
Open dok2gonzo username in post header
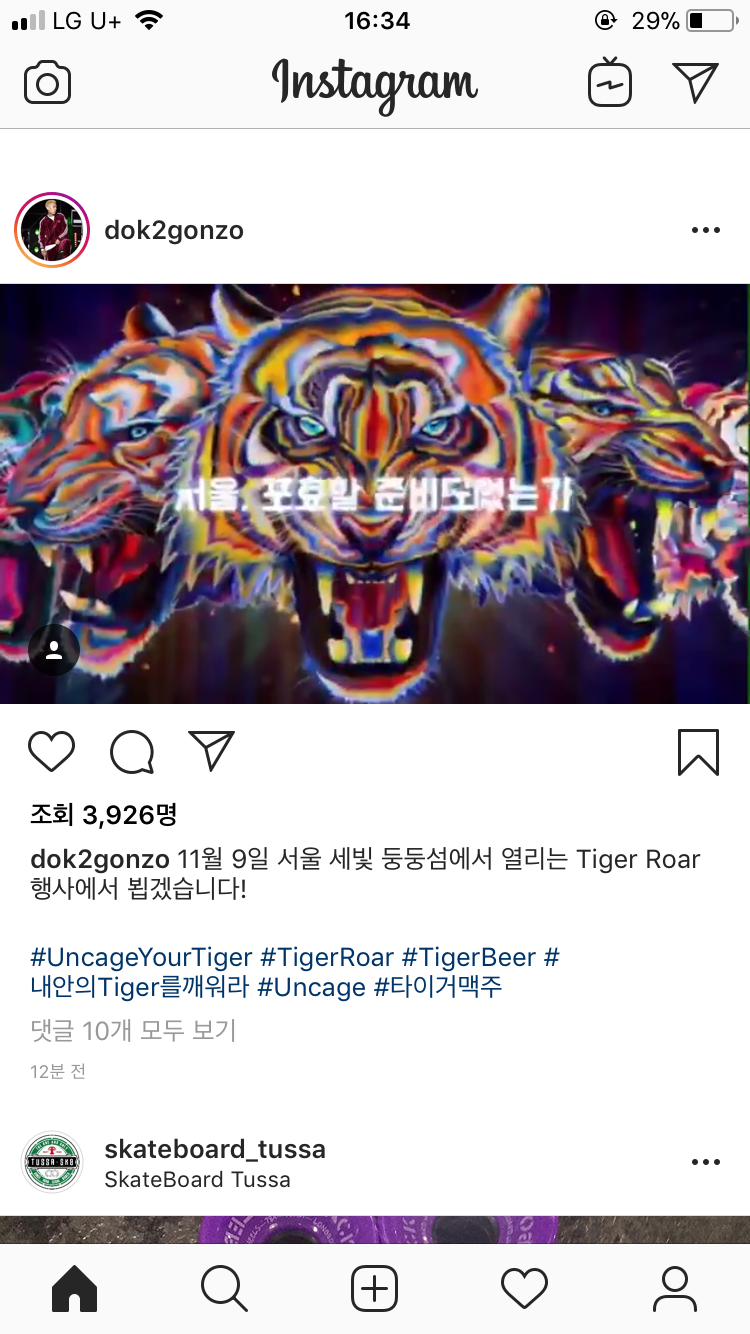pyautogui.click(x=174, y=231)
